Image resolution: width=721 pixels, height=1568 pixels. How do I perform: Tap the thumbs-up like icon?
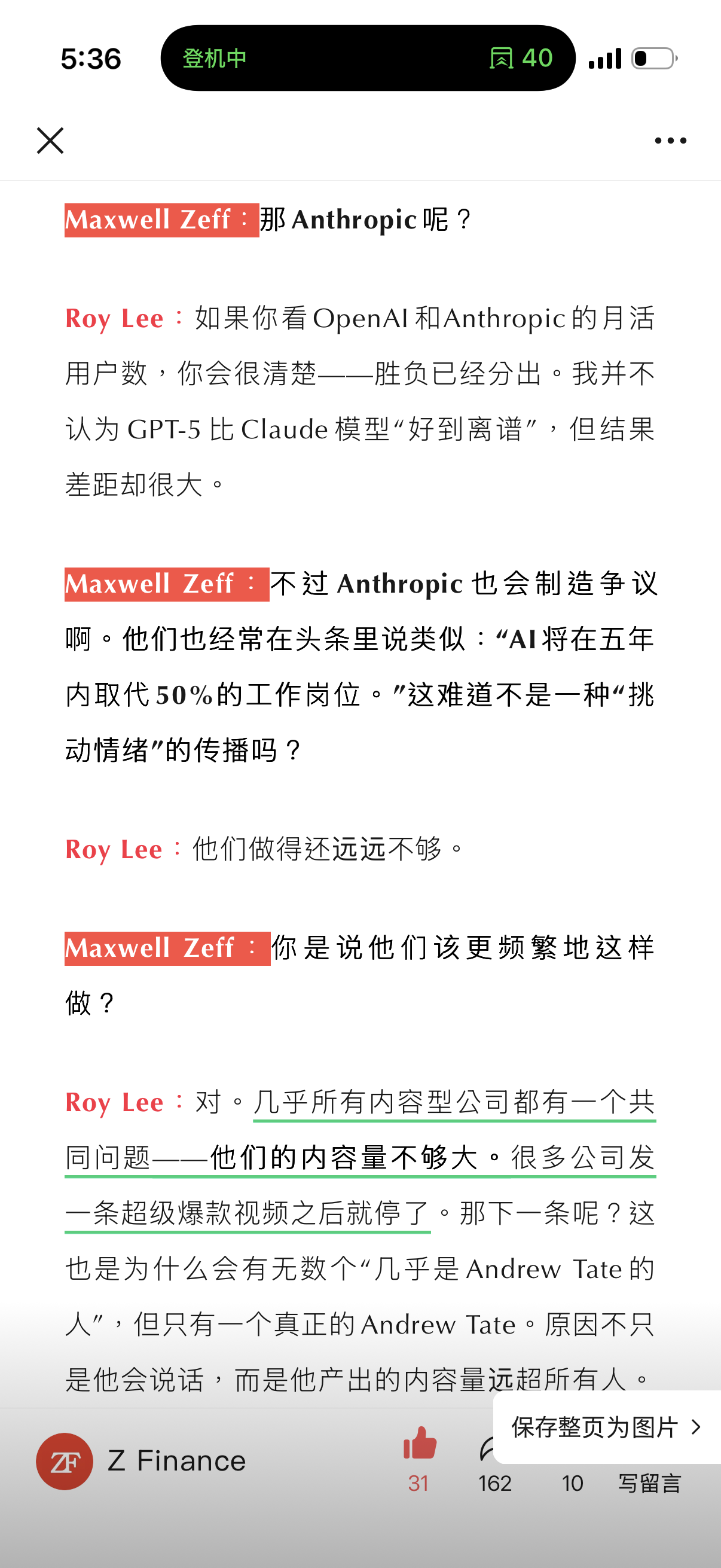[x=420, y=1445]
